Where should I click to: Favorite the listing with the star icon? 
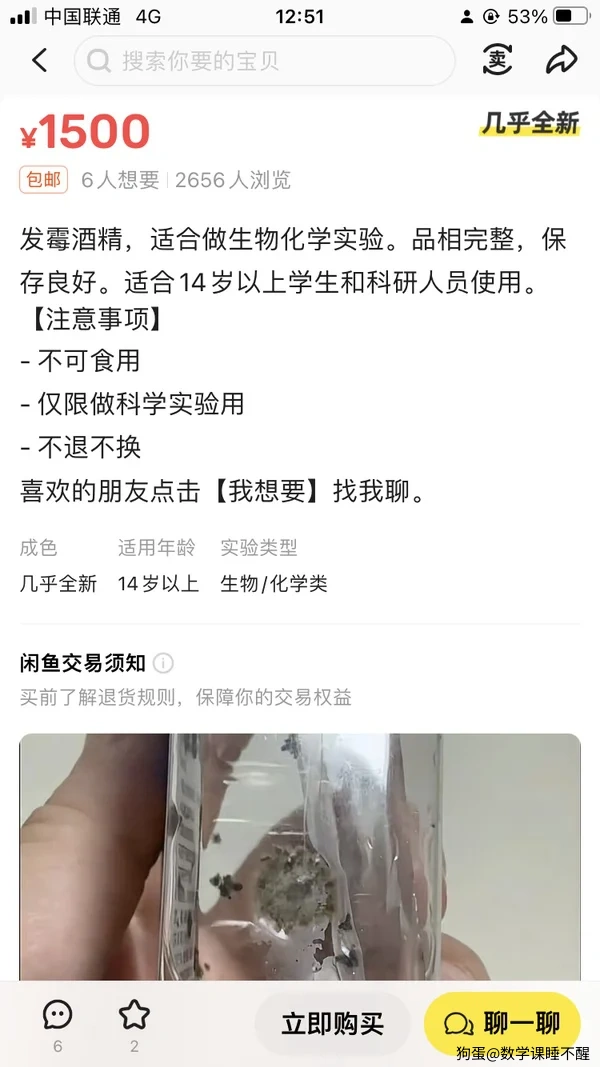pyautogui.click(x=134, y=1016)
